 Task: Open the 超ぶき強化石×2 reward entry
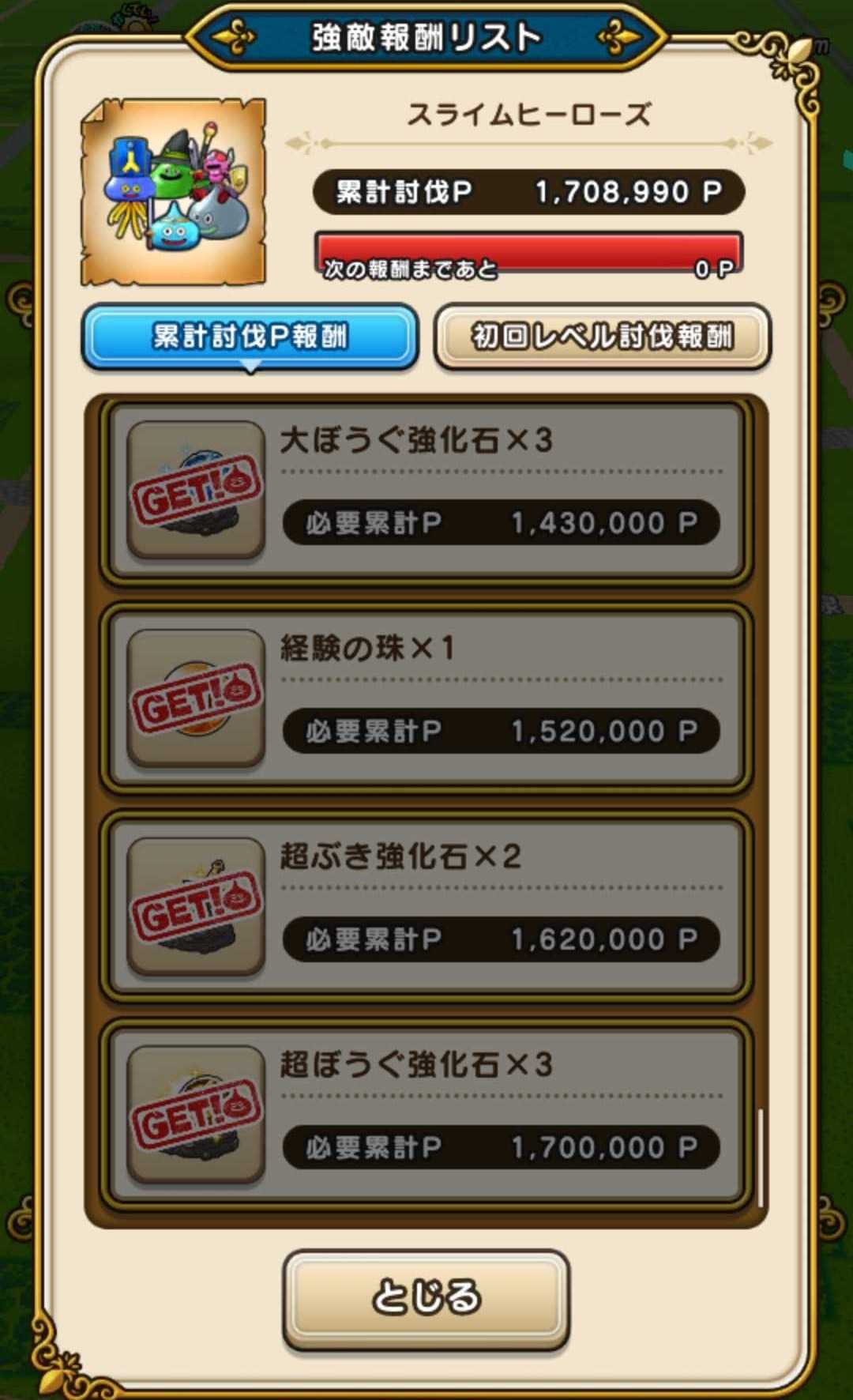coord(426,909)
